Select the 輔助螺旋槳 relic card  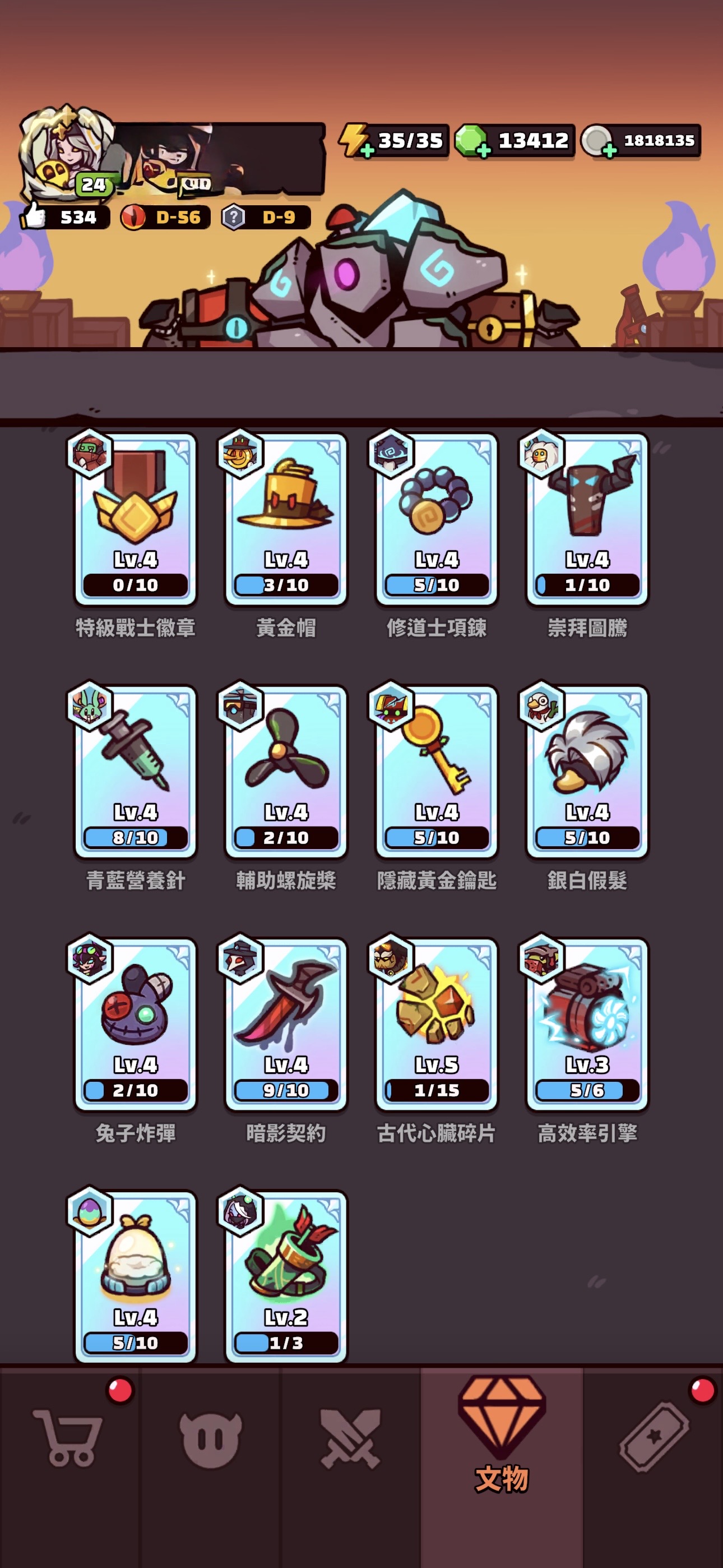[x=286, y=772]
